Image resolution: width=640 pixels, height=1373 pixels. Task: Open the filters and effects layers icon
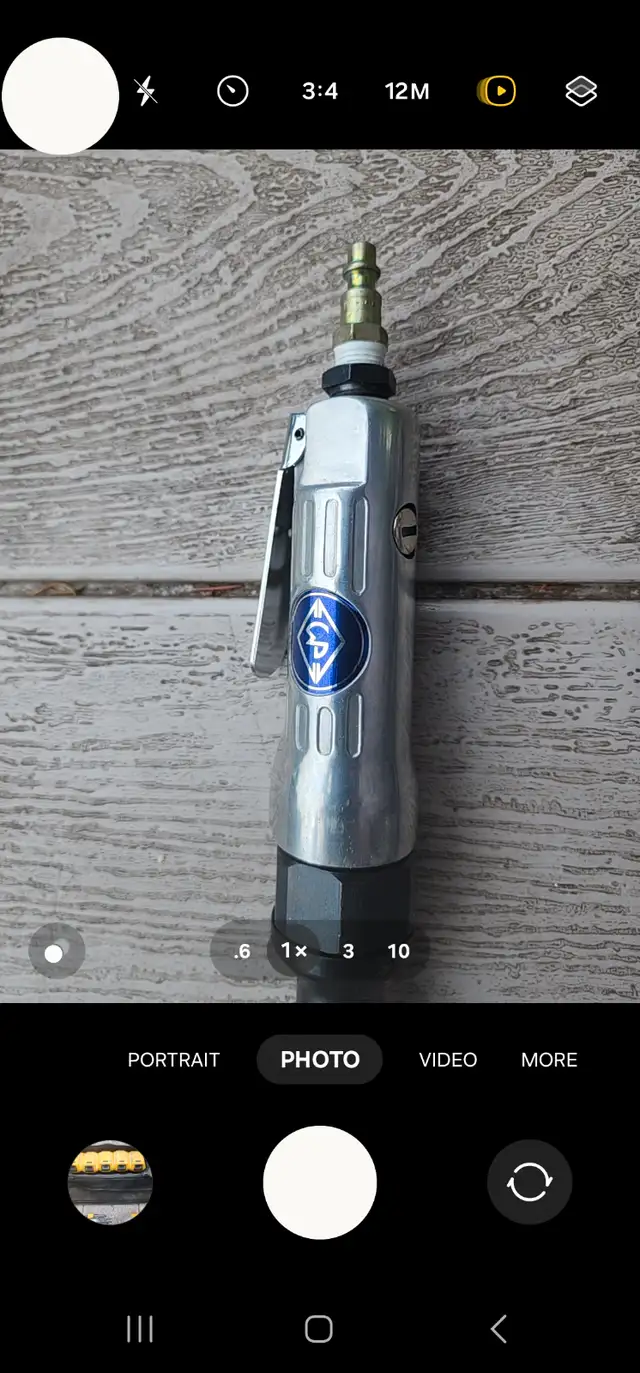pyautogui.click(x=581, y=92)
